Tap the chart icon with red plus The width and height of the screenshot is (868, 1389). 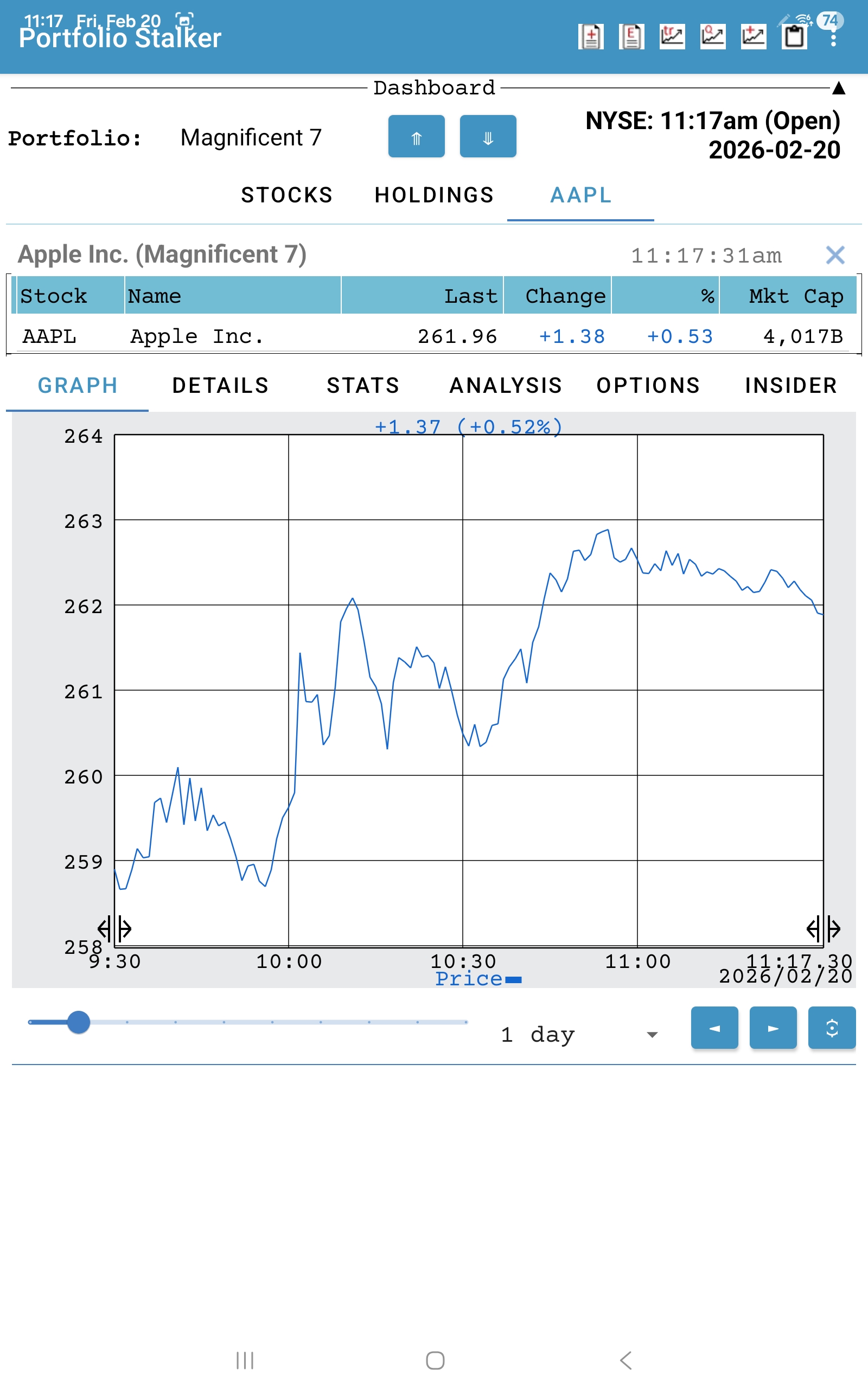pyautogui.click(x=753, y=37)
